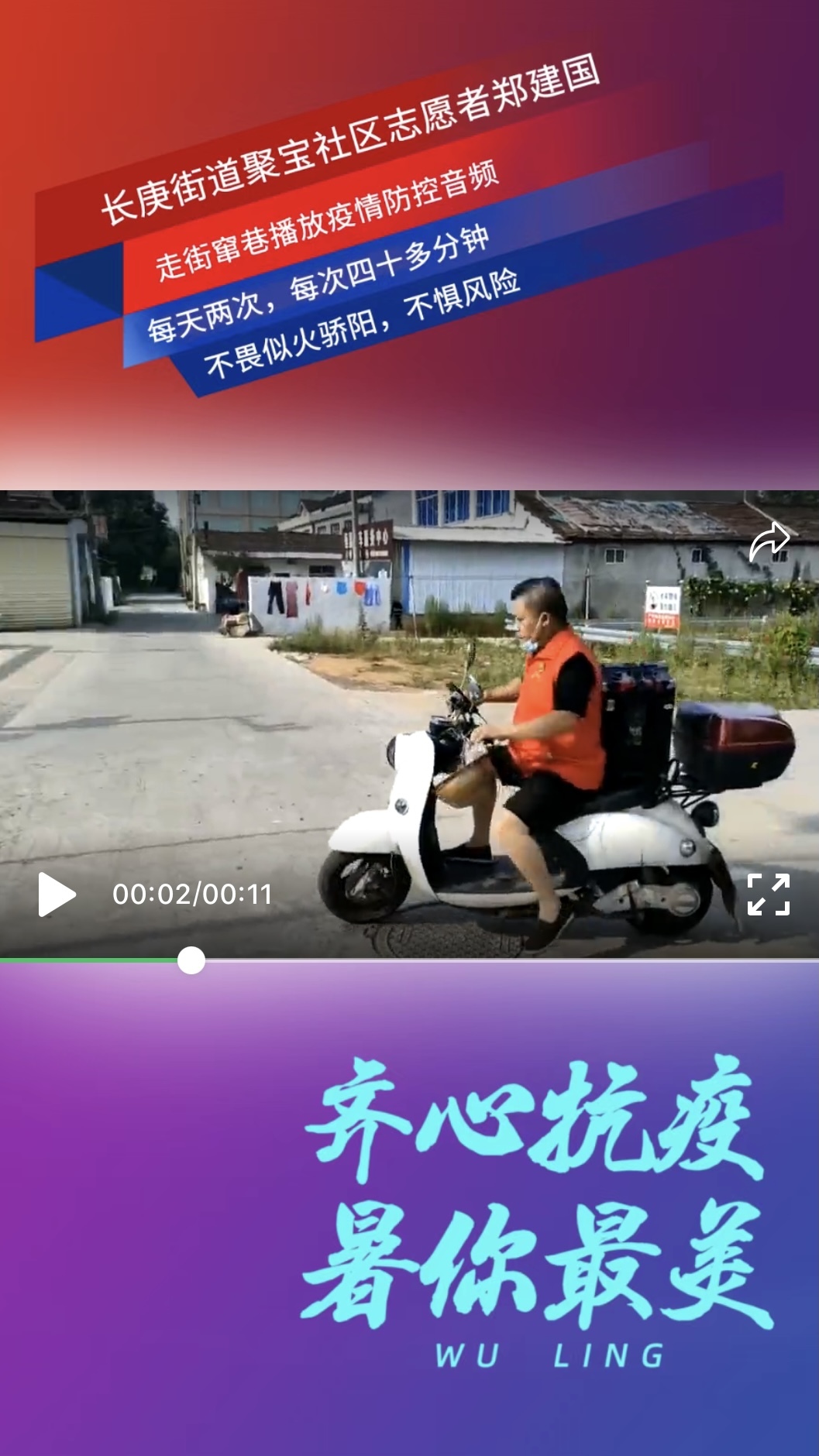Enter fullscreen video mode
This screenshot has width=819, height=1456.
click(768, 895)
